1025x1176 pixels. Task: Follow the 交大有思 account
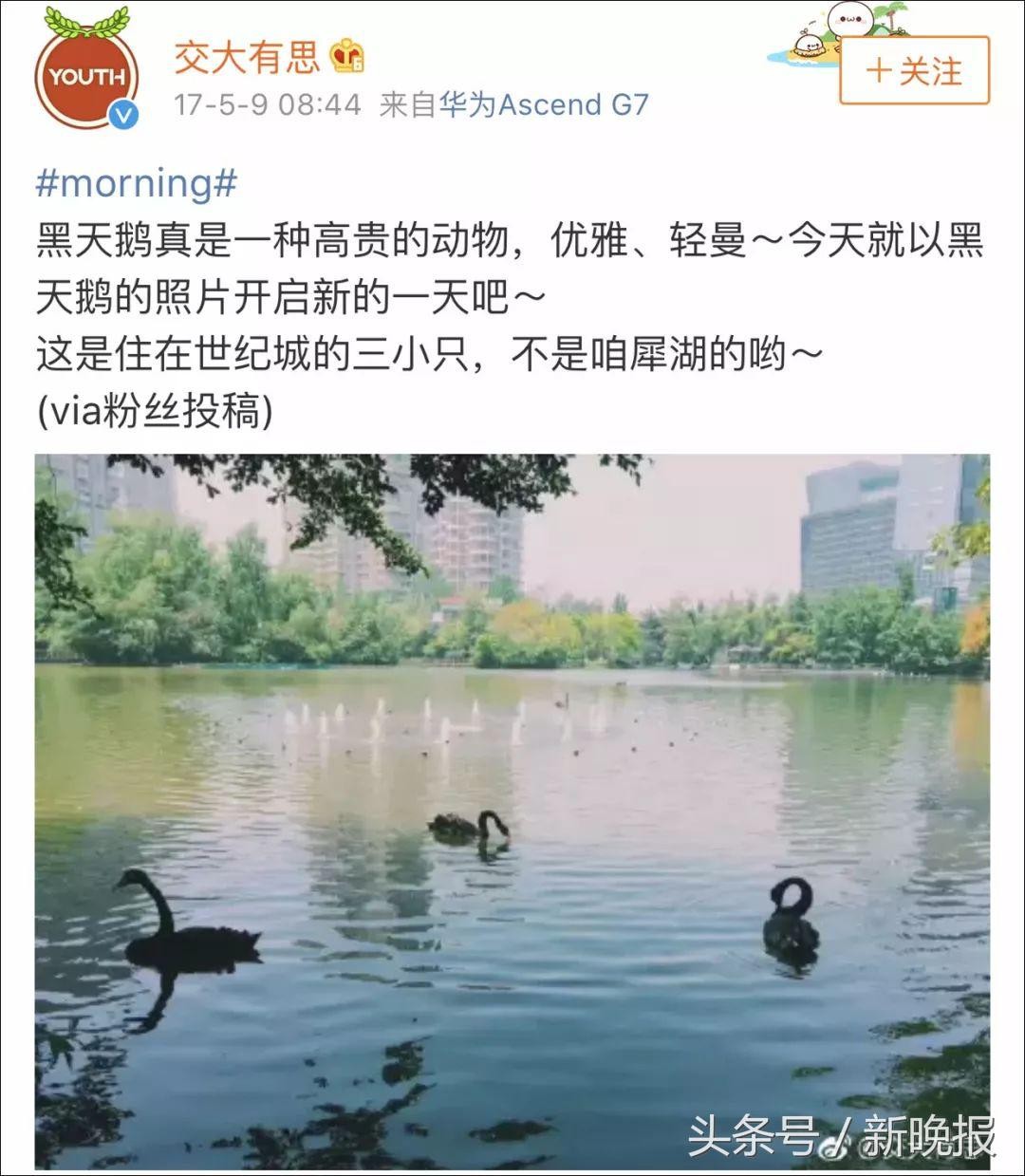(x=914, y=70)
